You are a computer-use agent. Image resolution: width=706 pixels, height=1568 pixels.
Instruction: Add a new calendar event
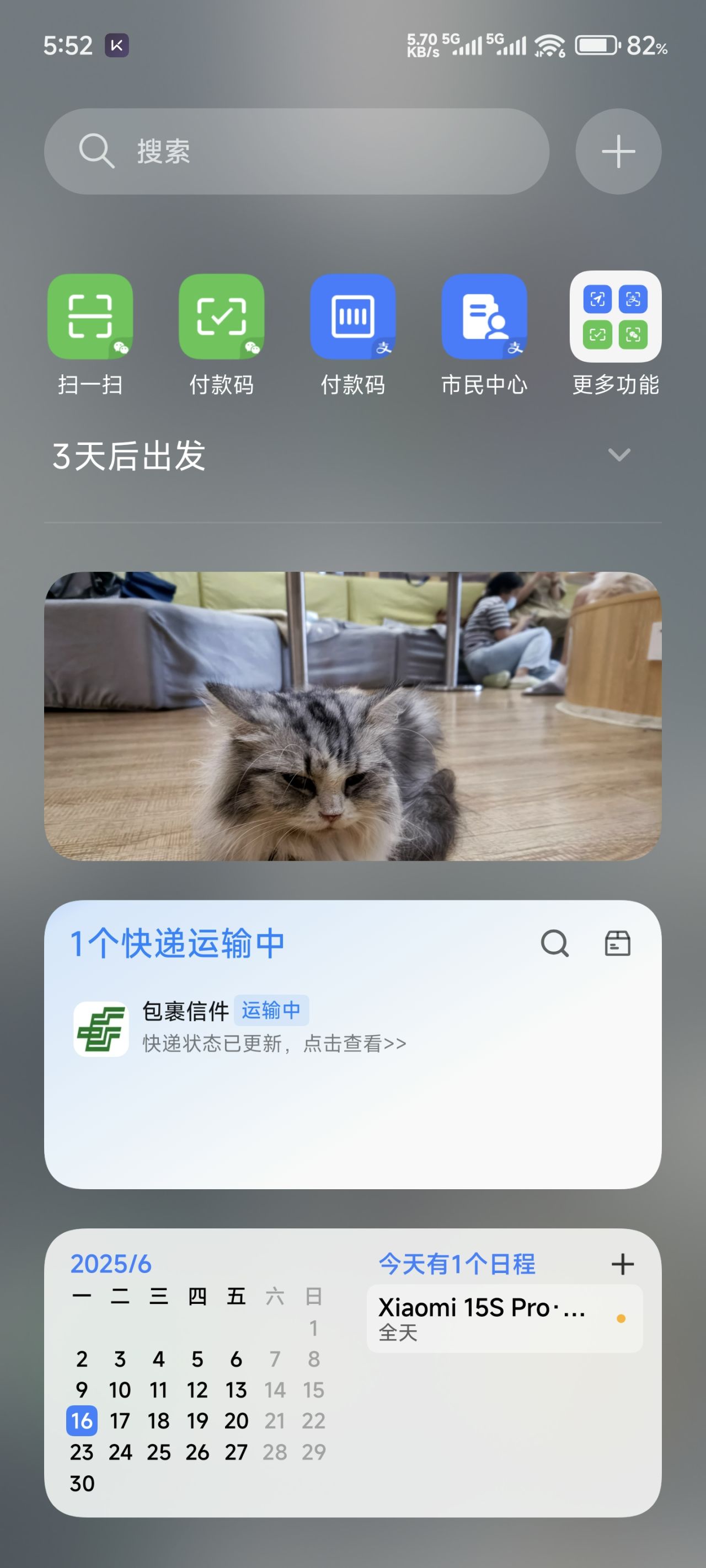[622, 1264]
